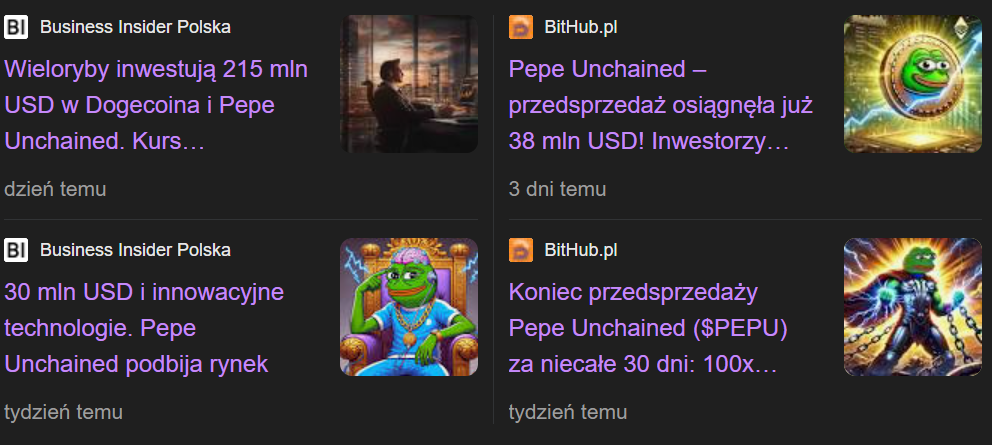Tap the man-at-window thumbnail image
The image size is (992, 445).
(409, 84)
